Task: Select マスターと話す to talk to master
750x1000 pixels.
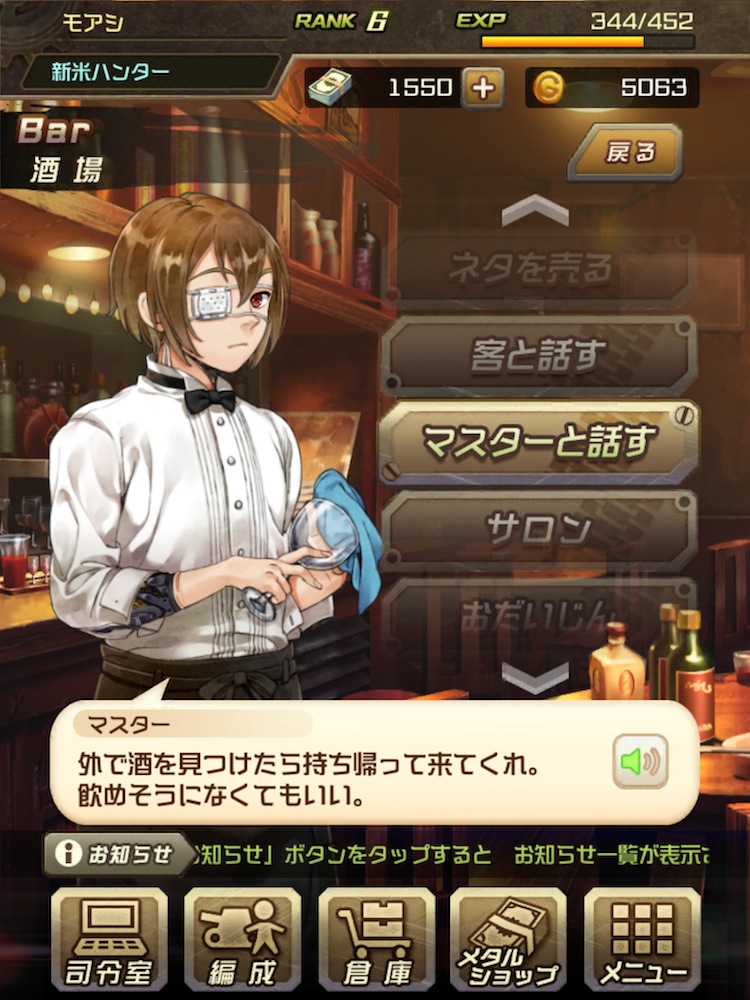Action: point(537,443)
